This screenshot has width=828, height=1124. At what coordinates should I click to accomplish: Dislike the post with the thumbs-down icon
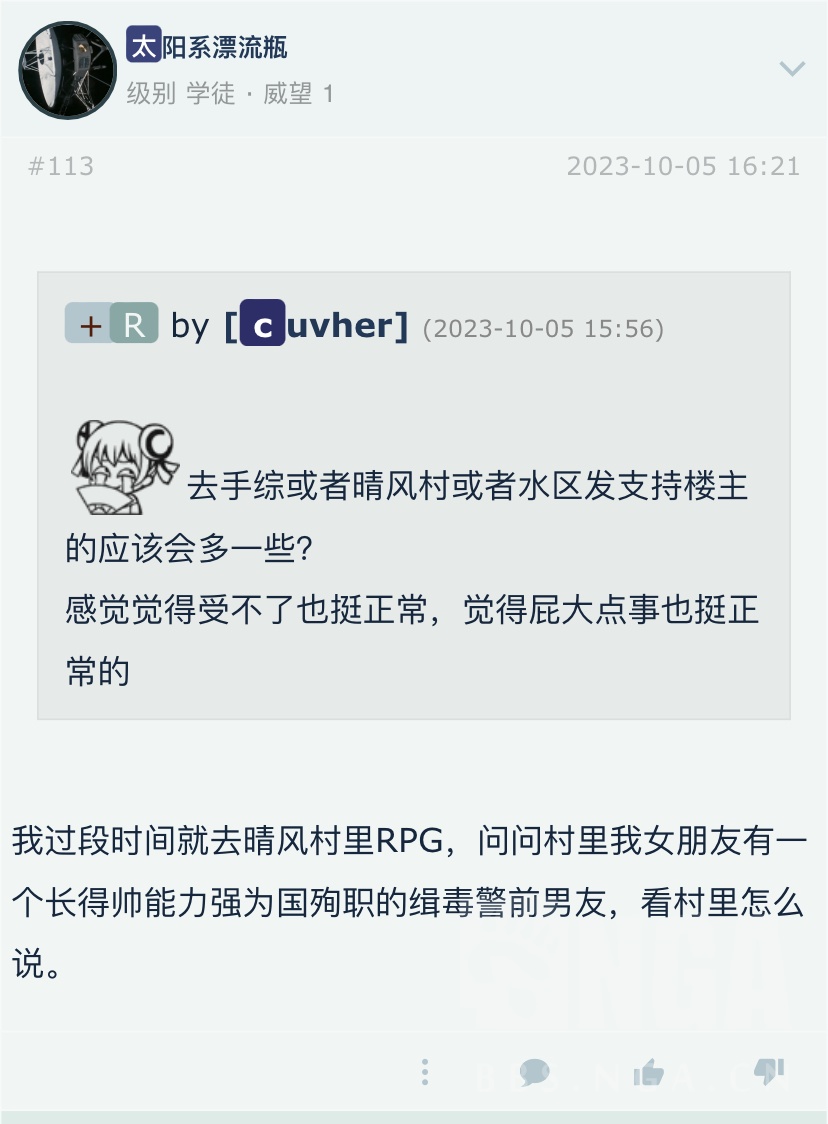(768, 1071)
